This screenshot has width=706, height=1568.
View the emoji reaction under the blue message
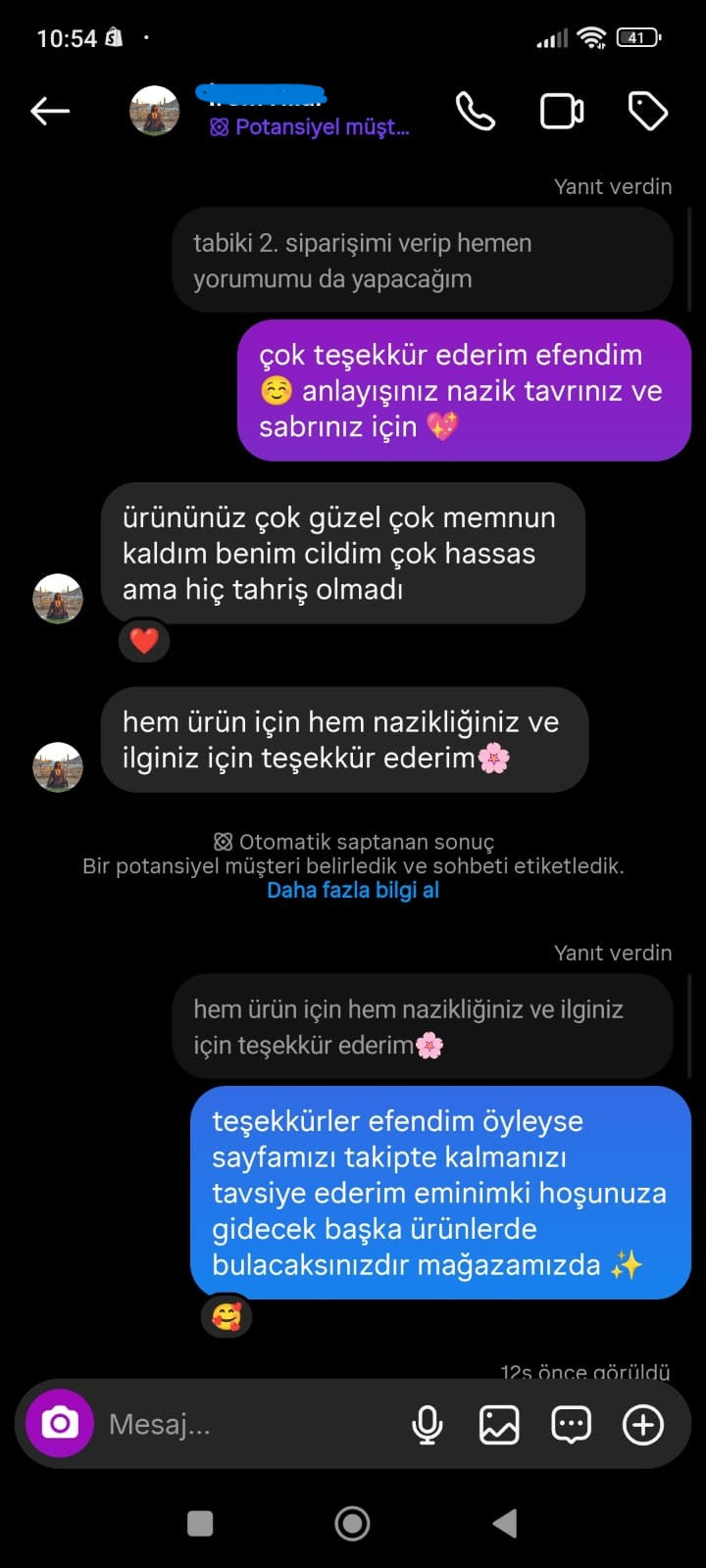[x=227, y=1316]
